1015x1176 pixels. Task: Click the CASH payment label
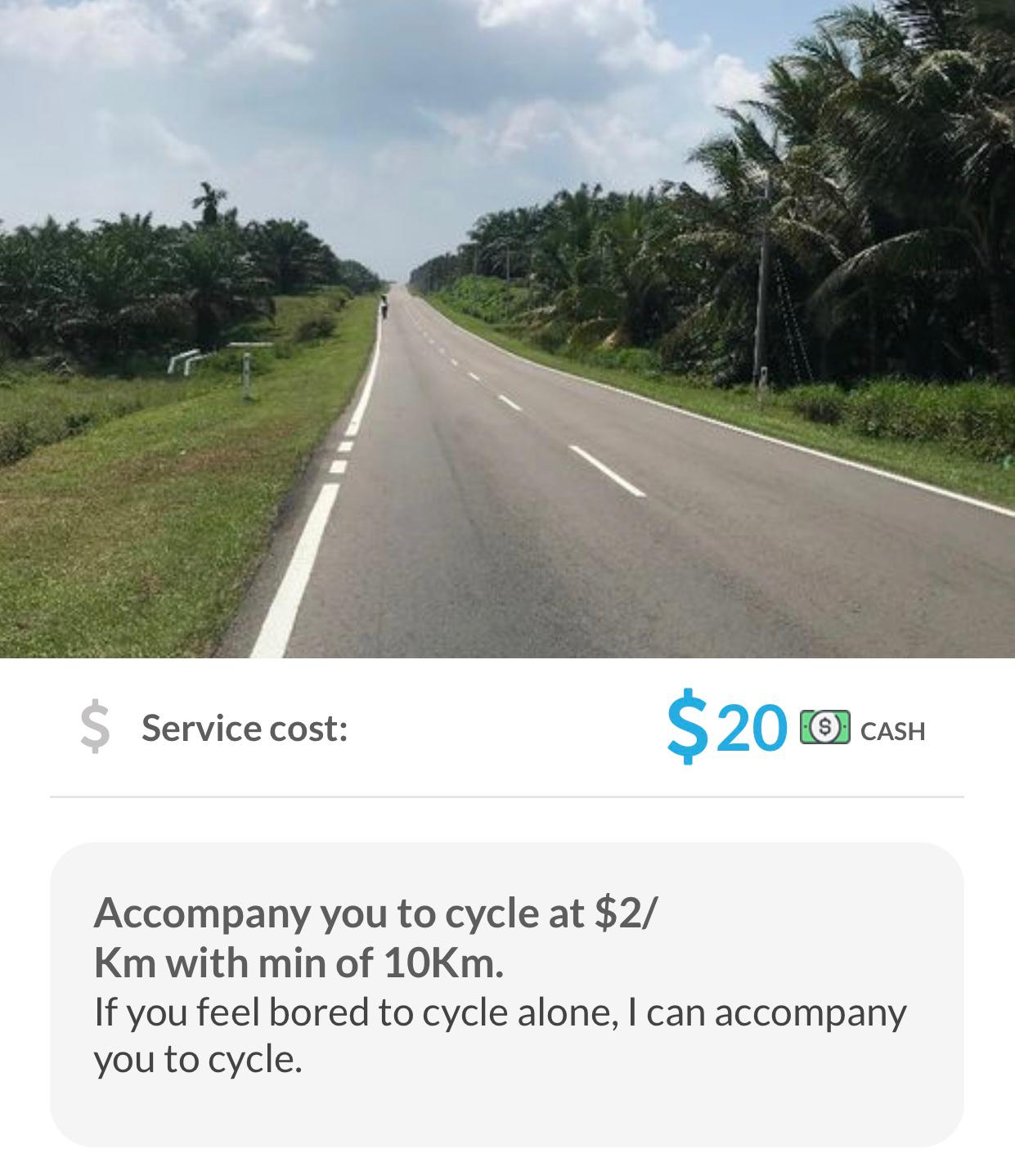[891, 730]
